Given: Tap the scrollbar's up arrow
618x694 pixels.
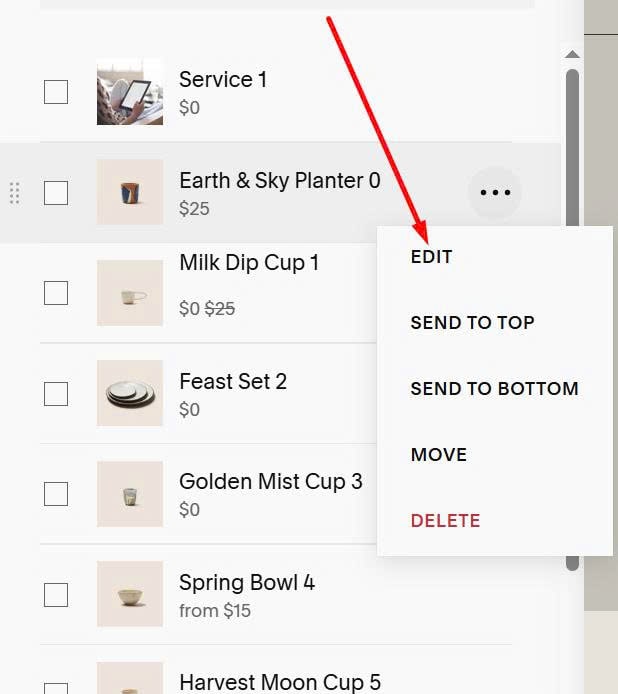Looking at the screenshot, I should click(572, 54).
